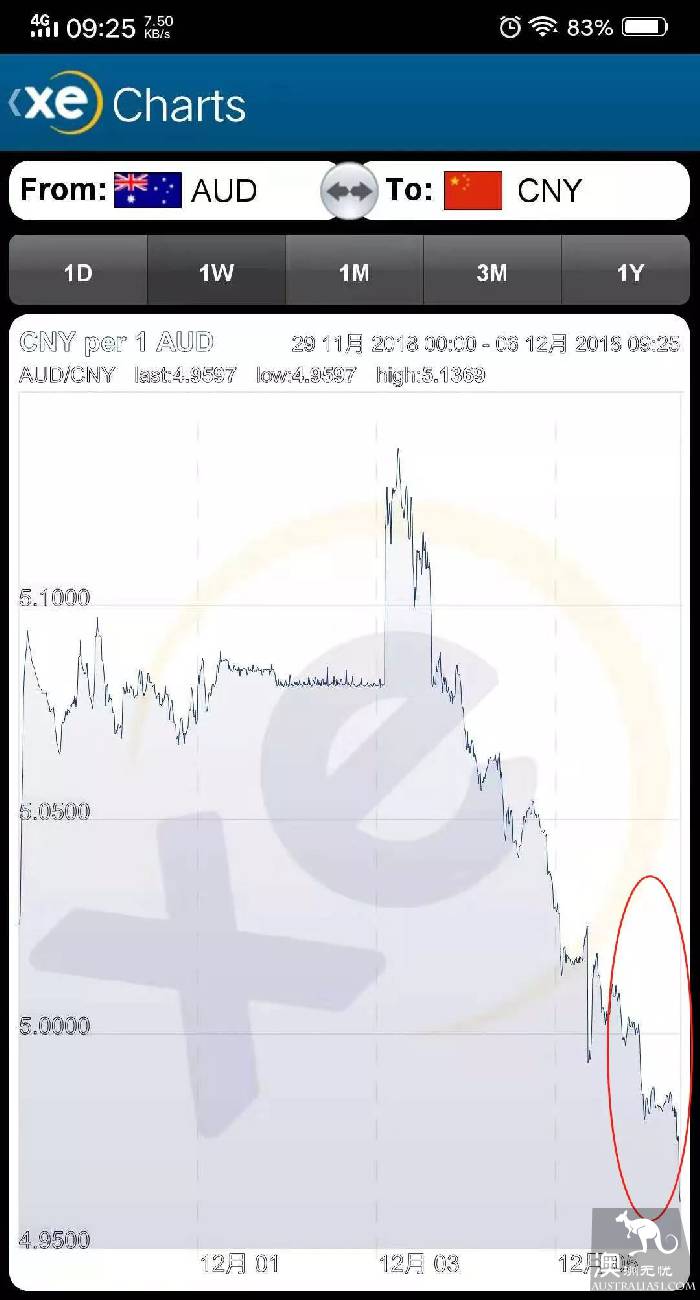The width and height of the screenshot is (700, 1300).
Task: Show the 1M chart range
Action: [355, 271]
